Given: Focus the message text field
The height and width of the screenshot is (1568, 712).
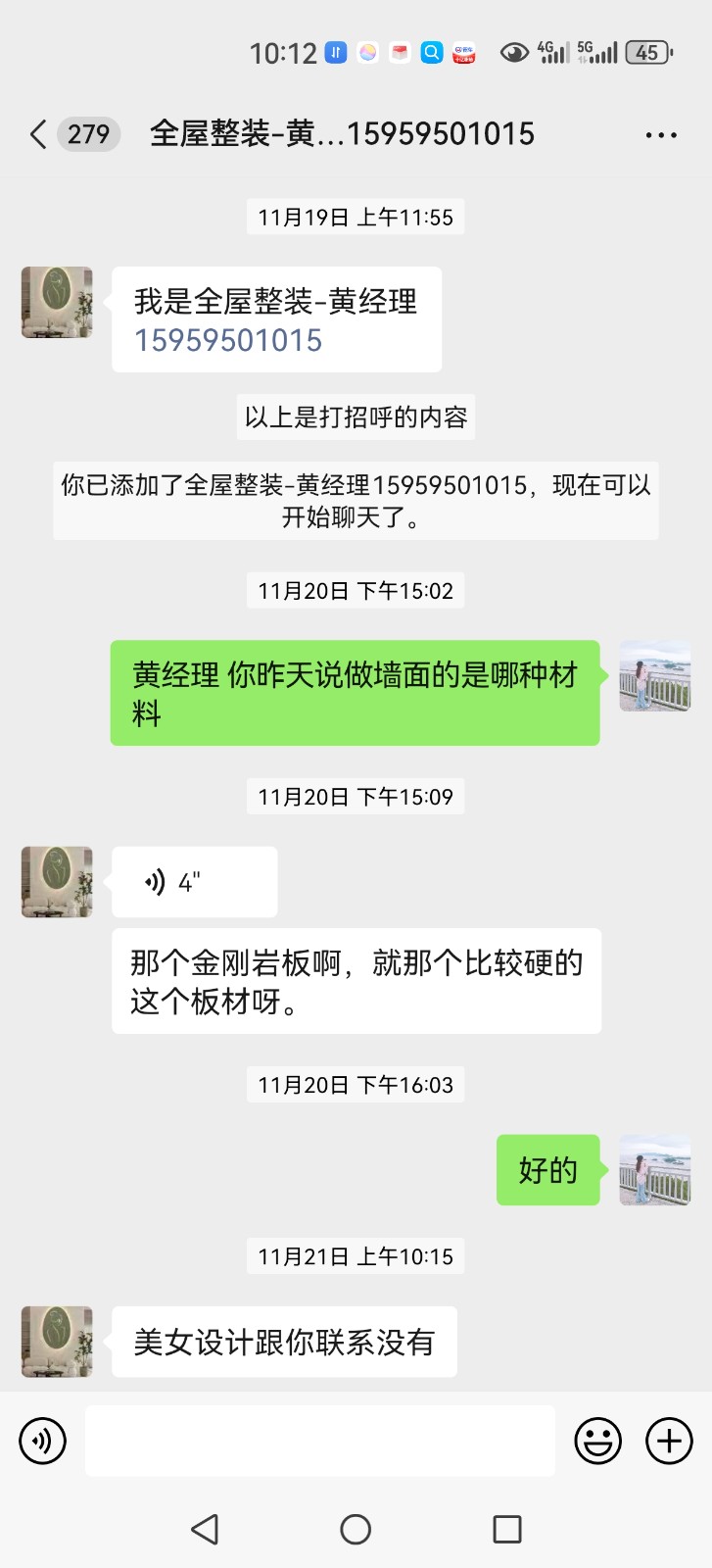Looking at the screenshot, I should [x=319, y=1441].
